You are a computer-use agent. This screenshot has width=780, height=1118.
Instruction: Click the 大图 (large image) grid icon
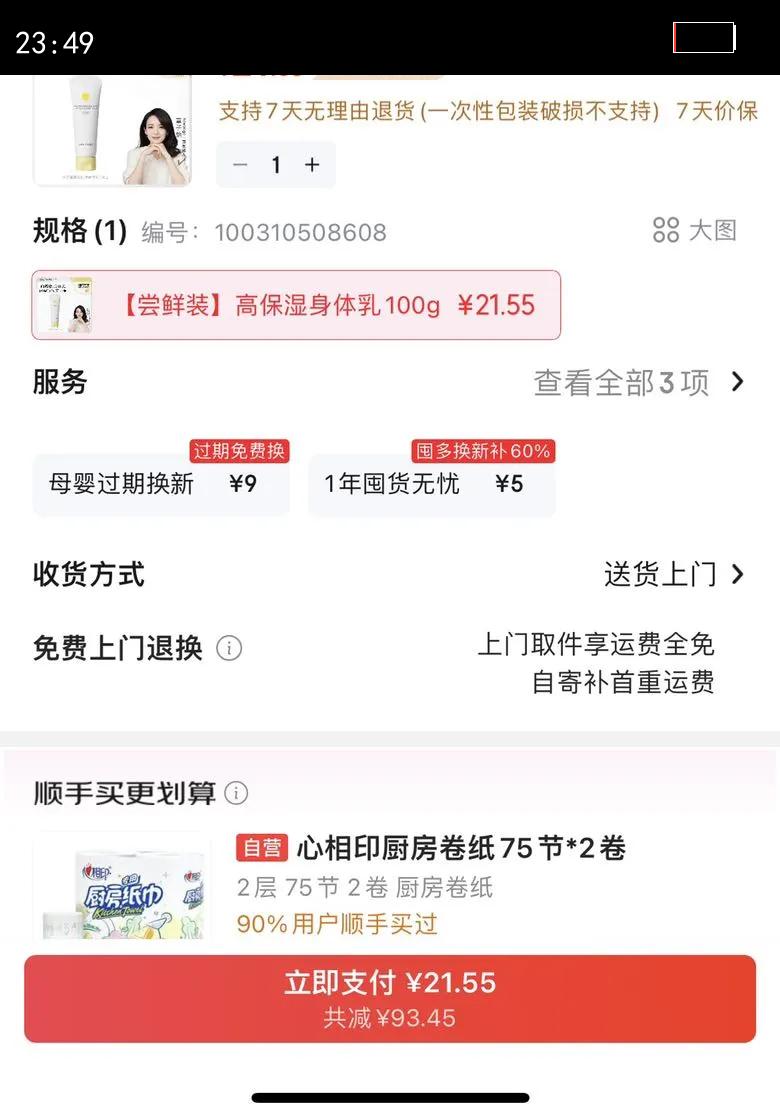pyautogui.click(x=665, y=230)
